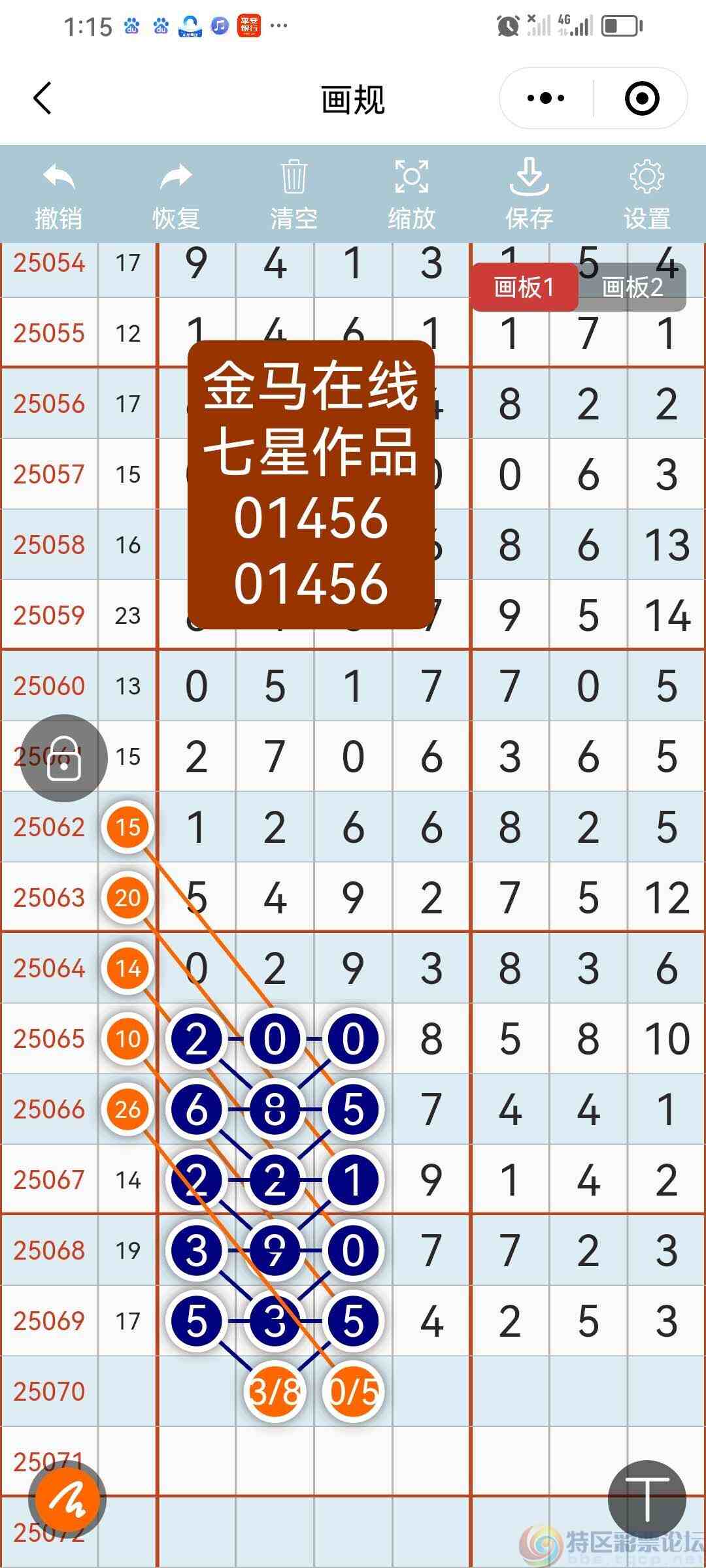Click the circular mini-program exit icon
The height and width of the screenshot is (1568, 706).
(x=642, y=97)
